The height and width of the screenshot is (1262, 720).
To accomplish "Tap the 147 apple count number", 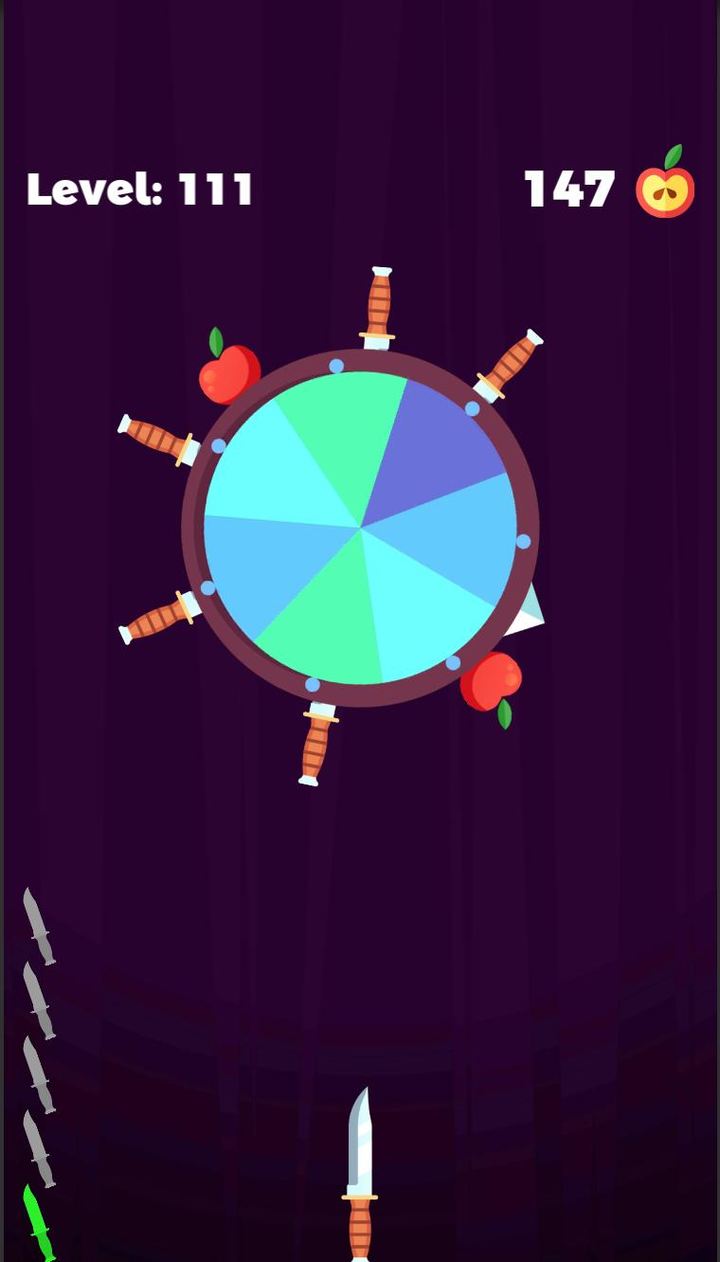I will coord(570,190).
